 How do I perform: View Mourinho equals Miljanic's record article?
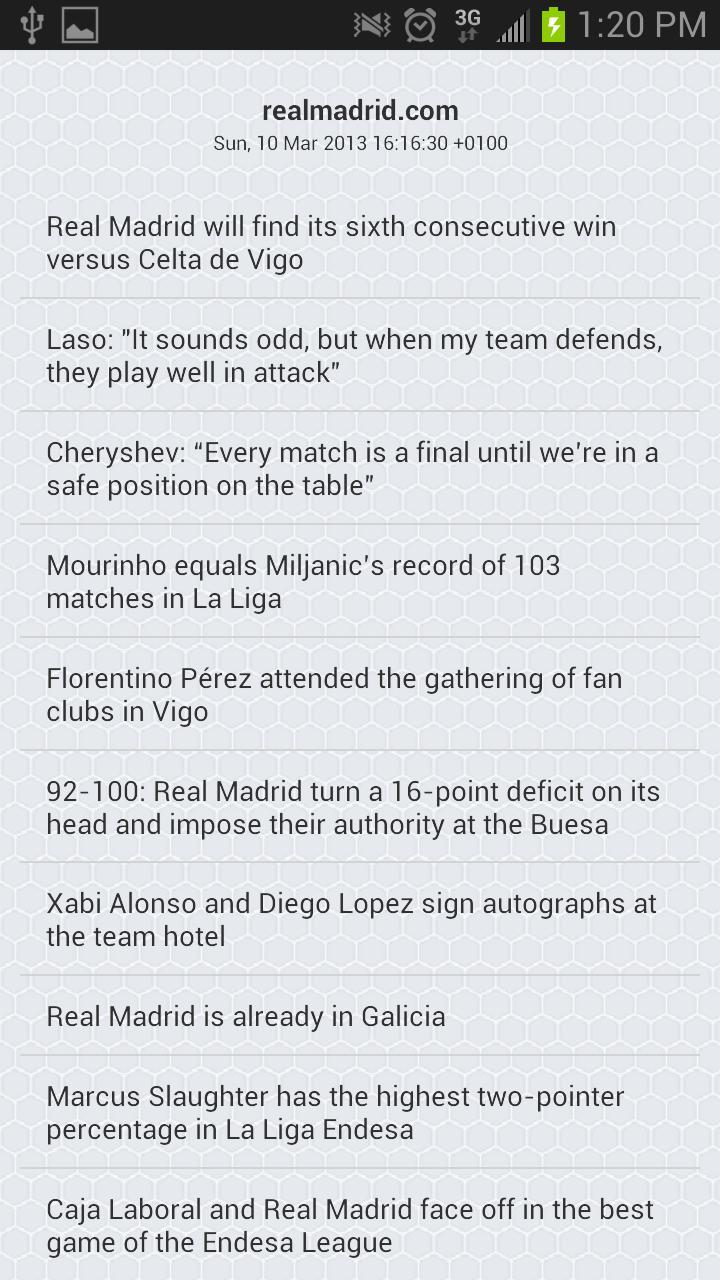[x=303, y=582]
